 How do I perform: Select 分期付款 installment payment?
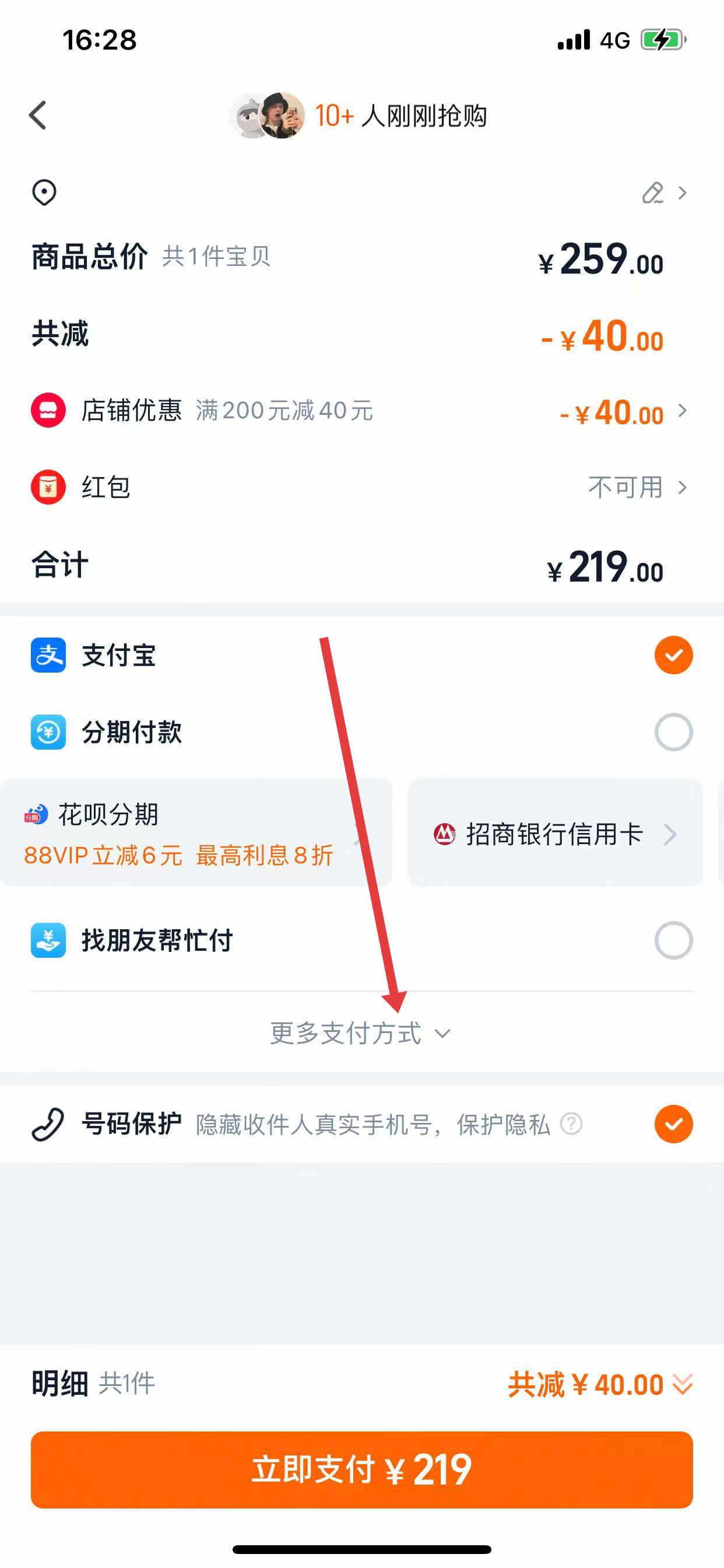[673, 732]
